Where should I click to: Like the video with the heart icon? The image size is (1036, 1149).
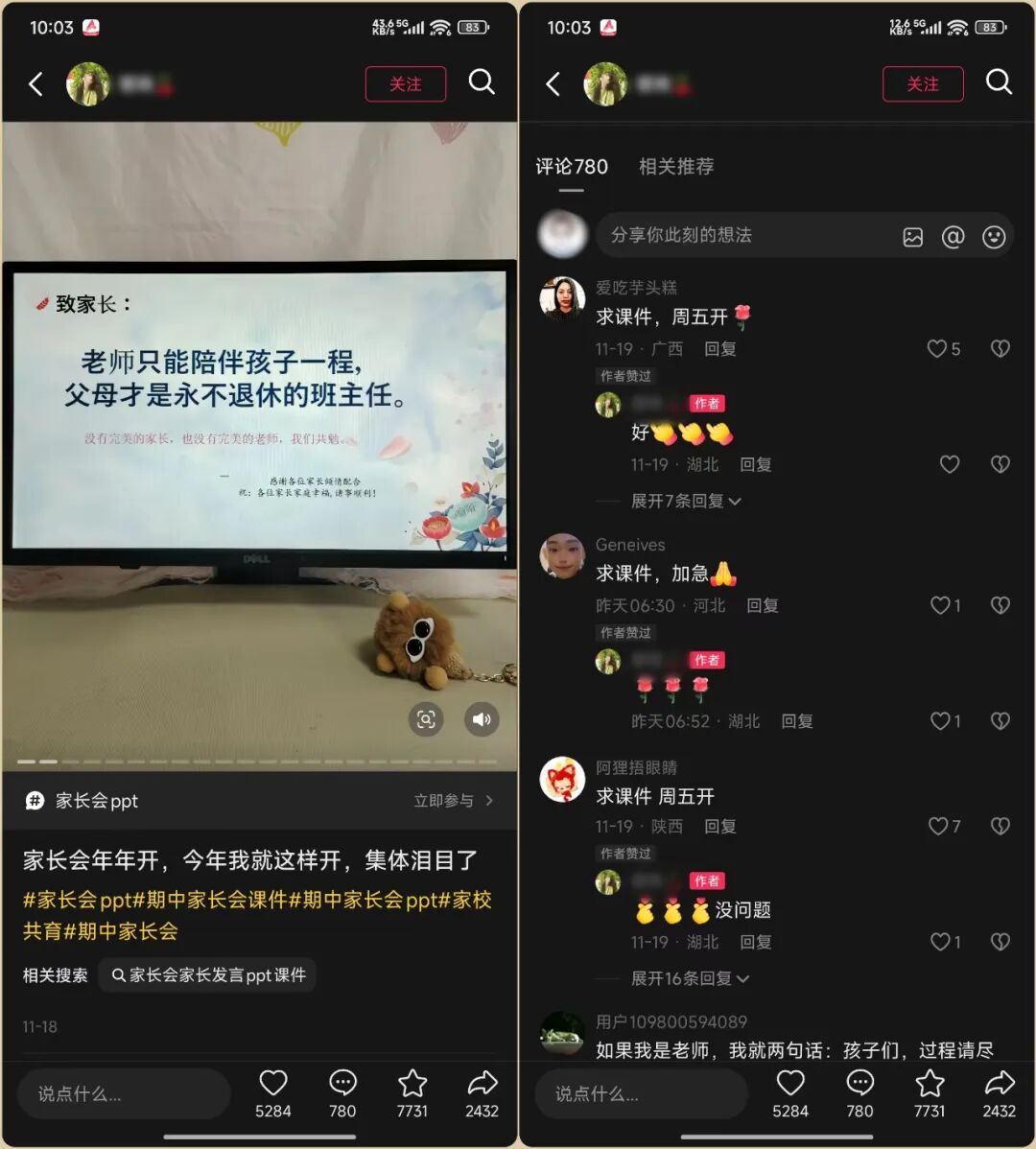(273, 1084)
